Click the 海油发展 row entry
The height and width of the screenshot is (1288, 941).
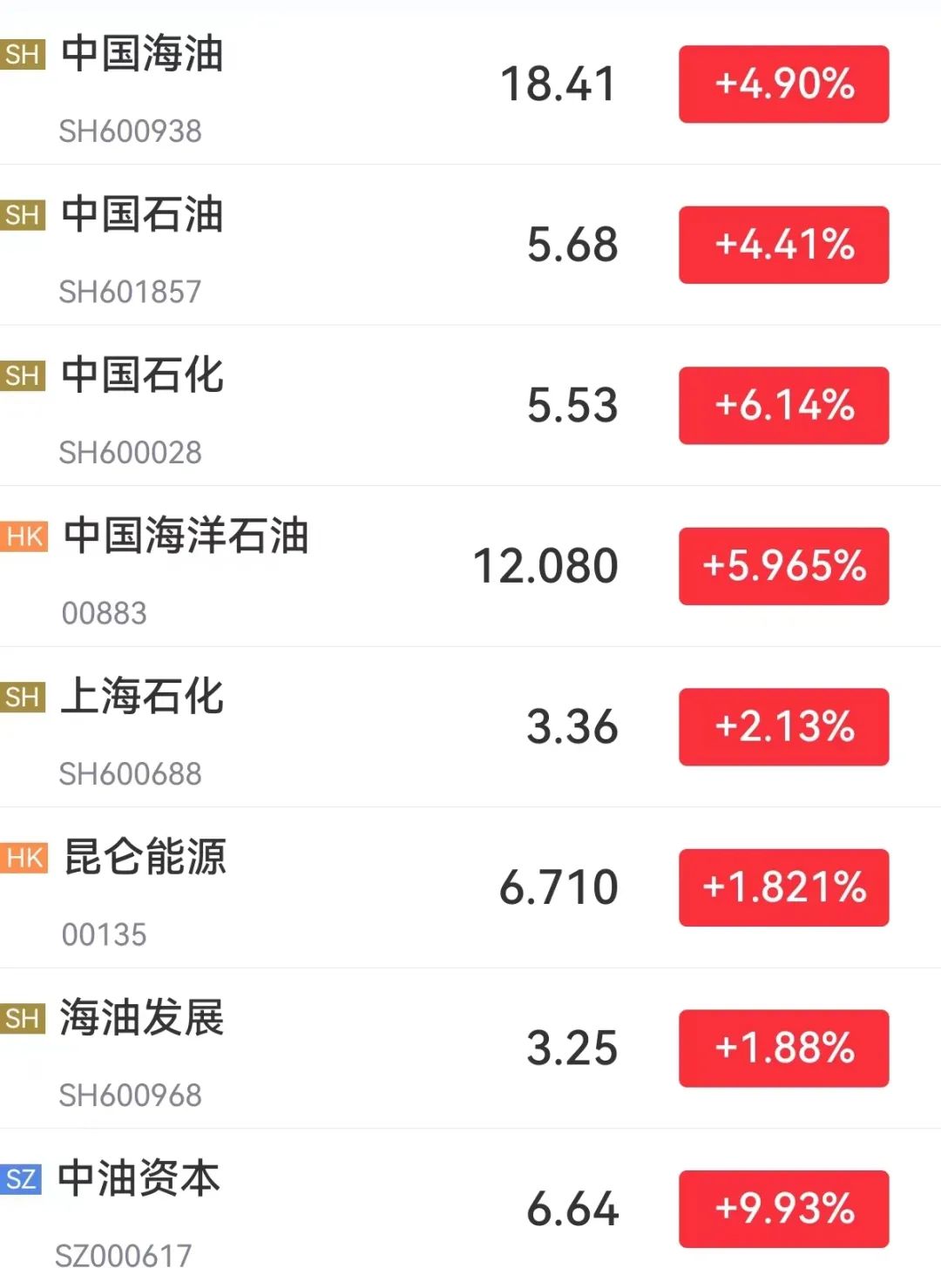click(x=140, y=1020)
